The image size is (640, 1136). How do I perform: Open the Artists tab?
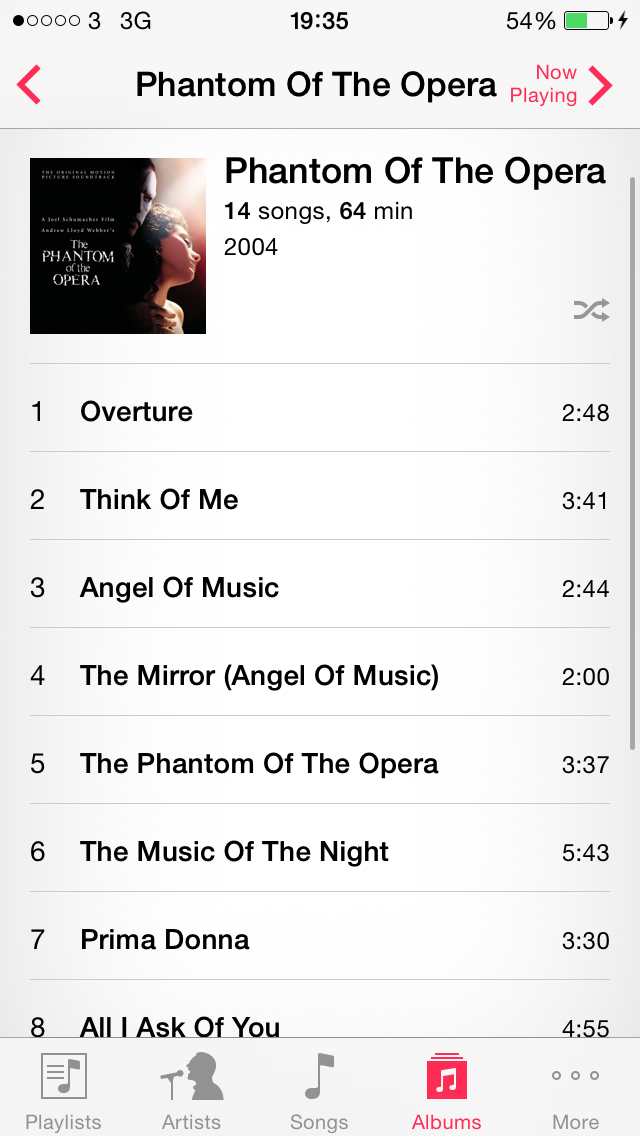[191, 1090]
